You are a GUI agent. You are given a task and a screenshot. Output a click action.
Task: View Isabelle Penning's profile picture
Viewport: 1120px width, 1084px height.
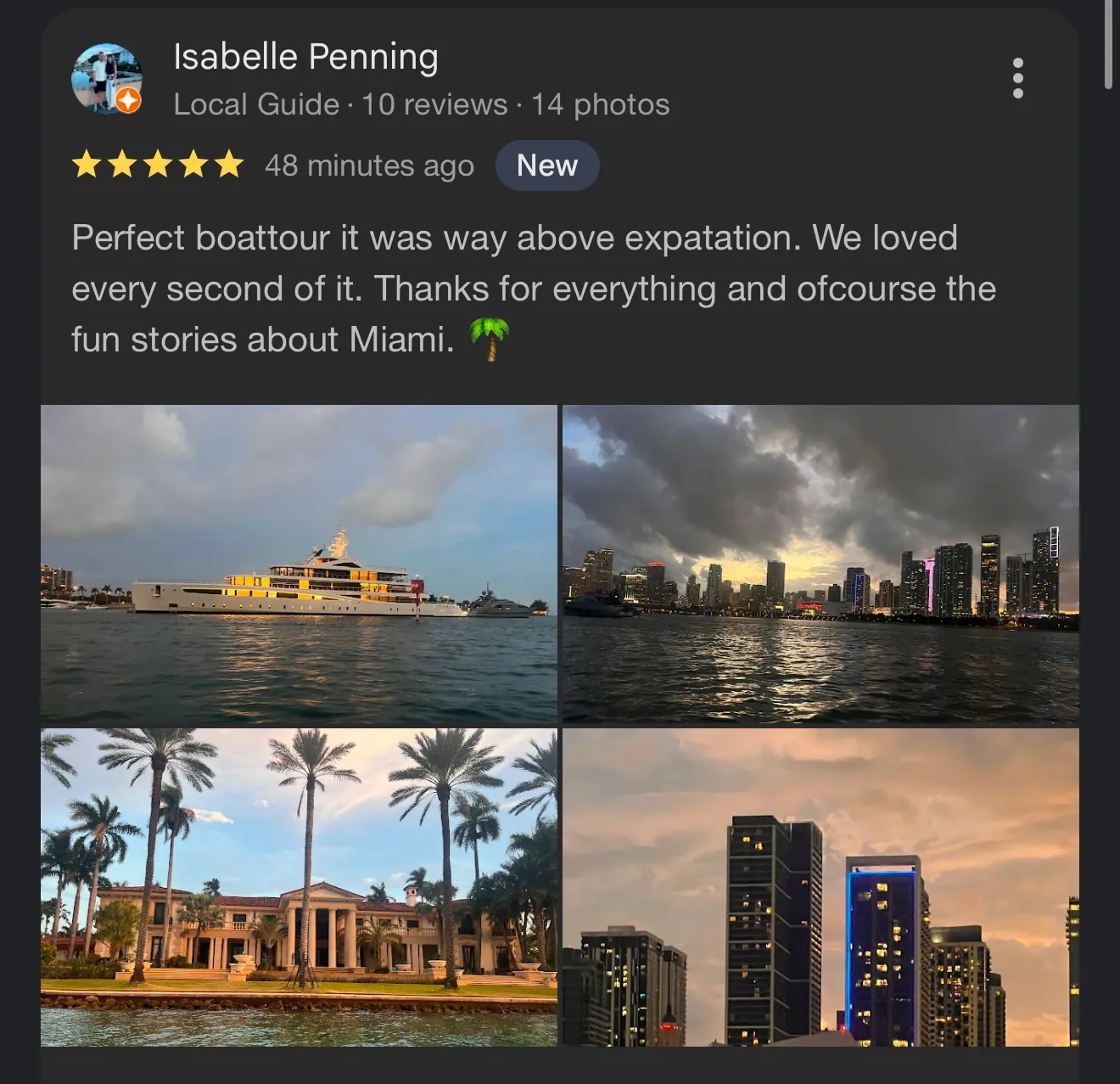tap(106, 79)
